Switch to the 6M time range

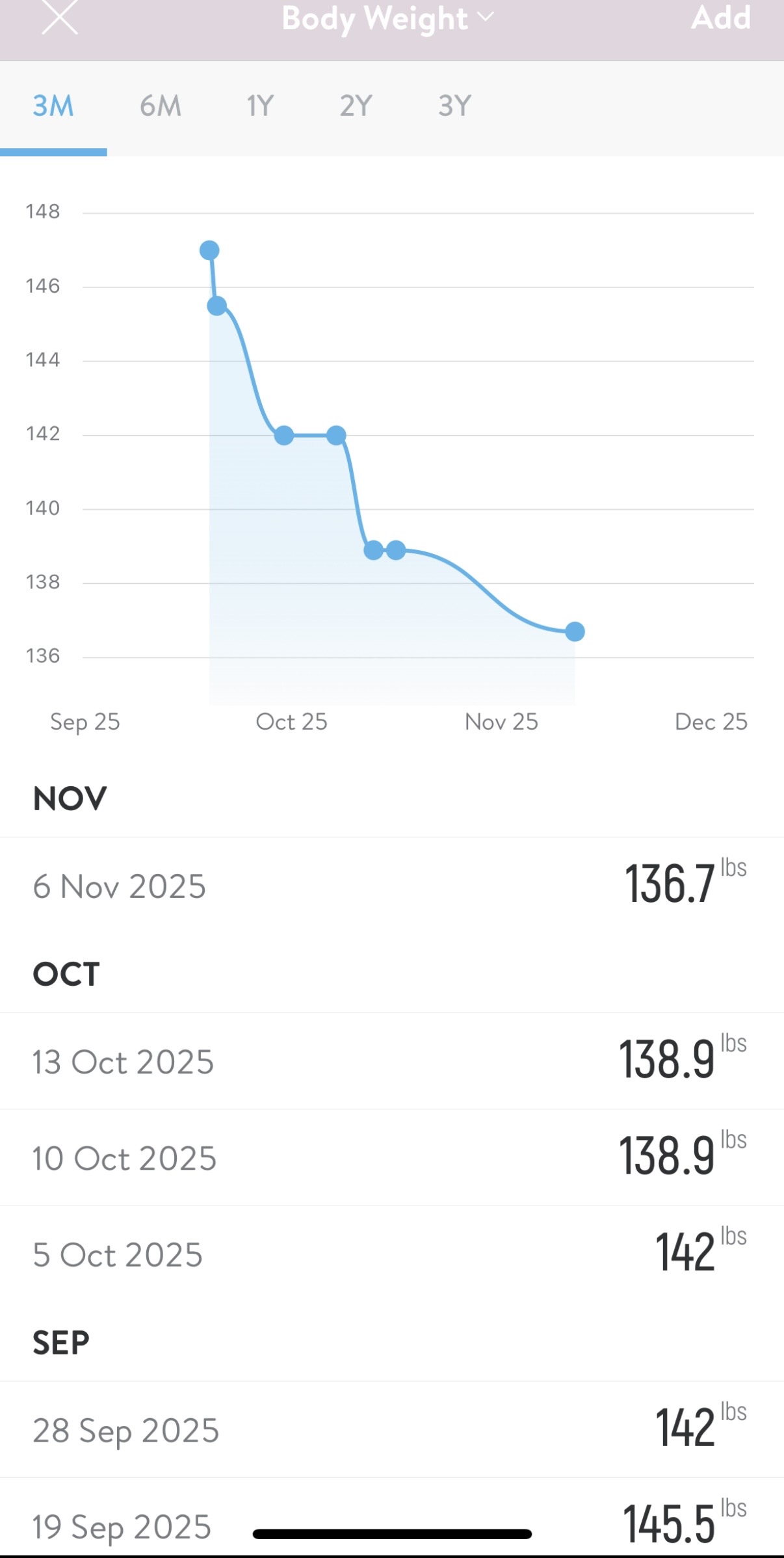[x=161, y=106]
